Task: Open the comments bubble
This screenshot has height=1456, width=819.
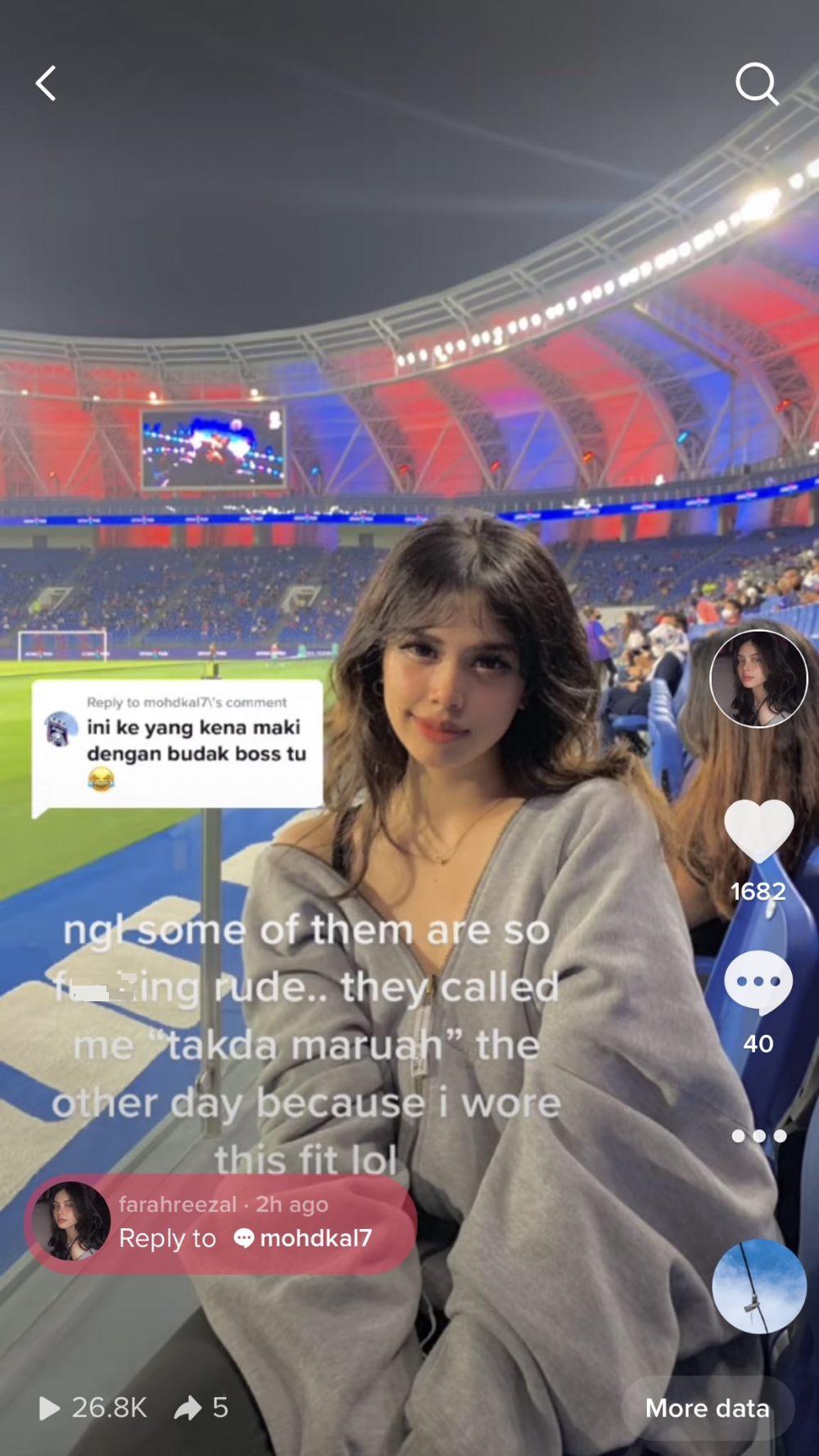Action: pos(758,982)
